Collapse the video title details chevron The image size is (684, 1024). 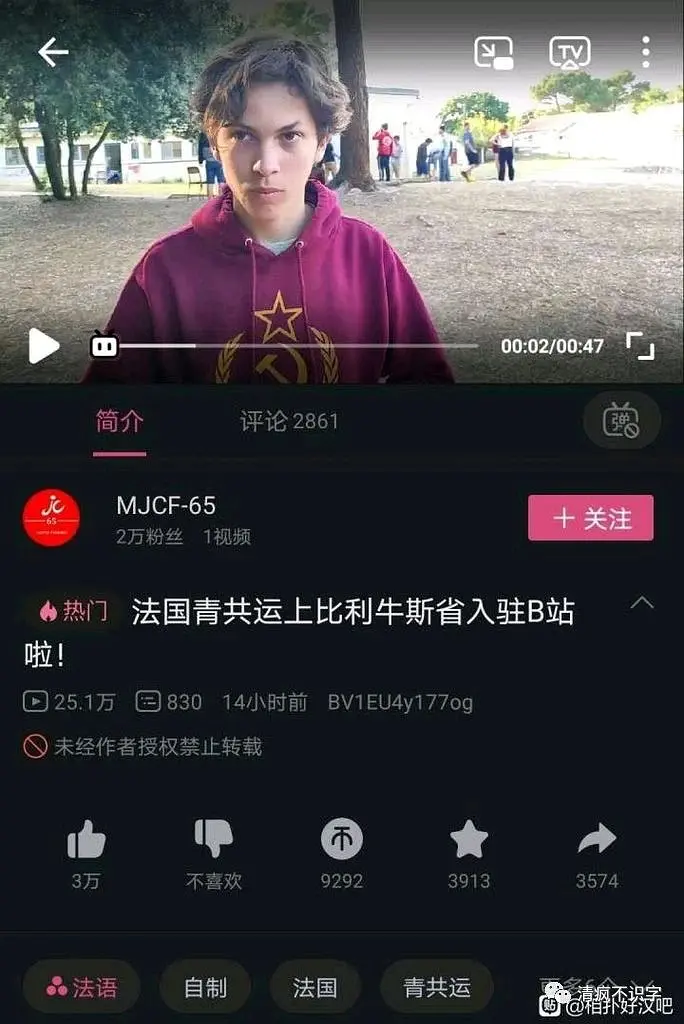coord(642,603)
